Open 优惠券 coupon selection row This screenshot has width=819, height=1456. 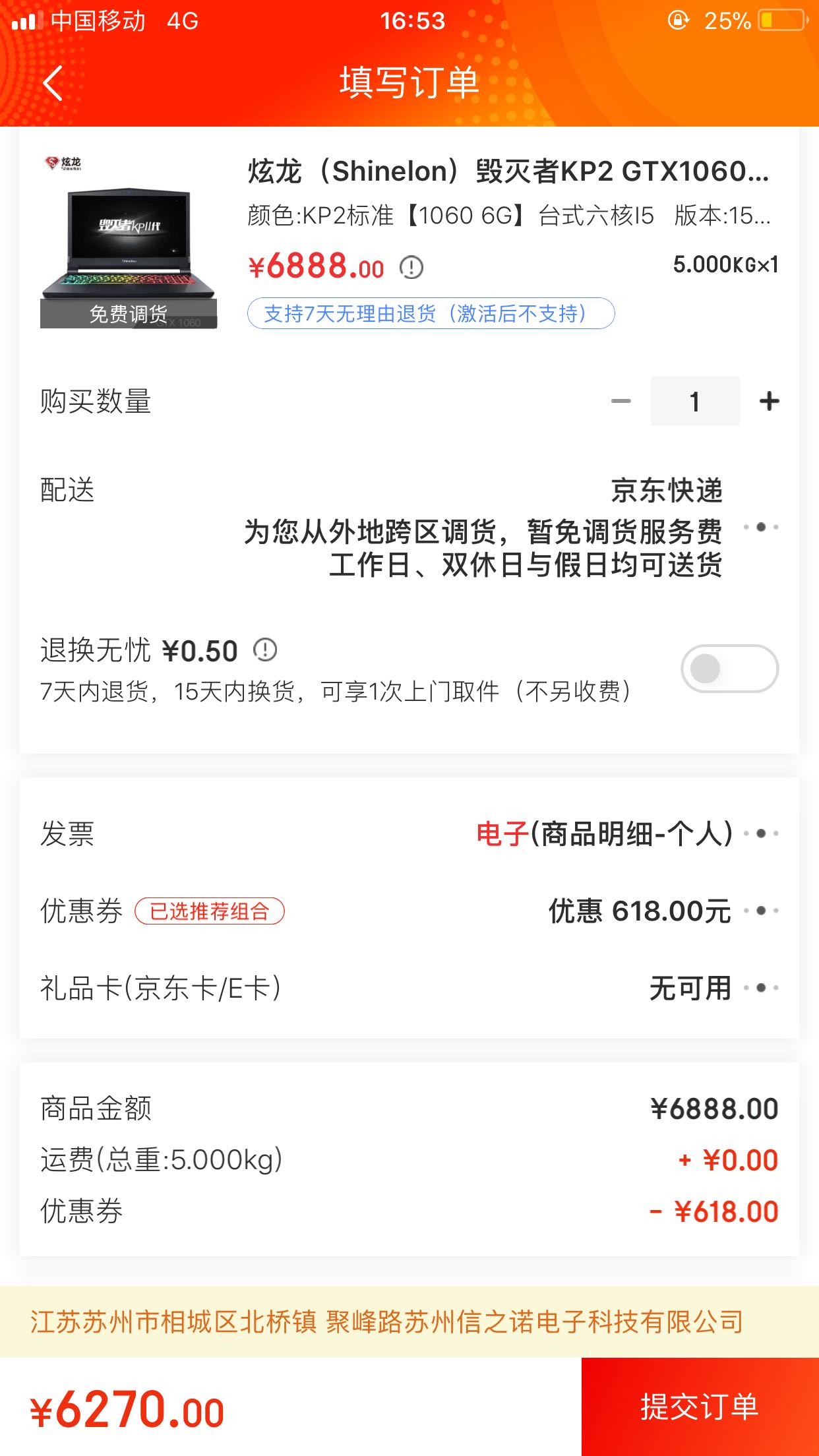[x=761, y=911]
